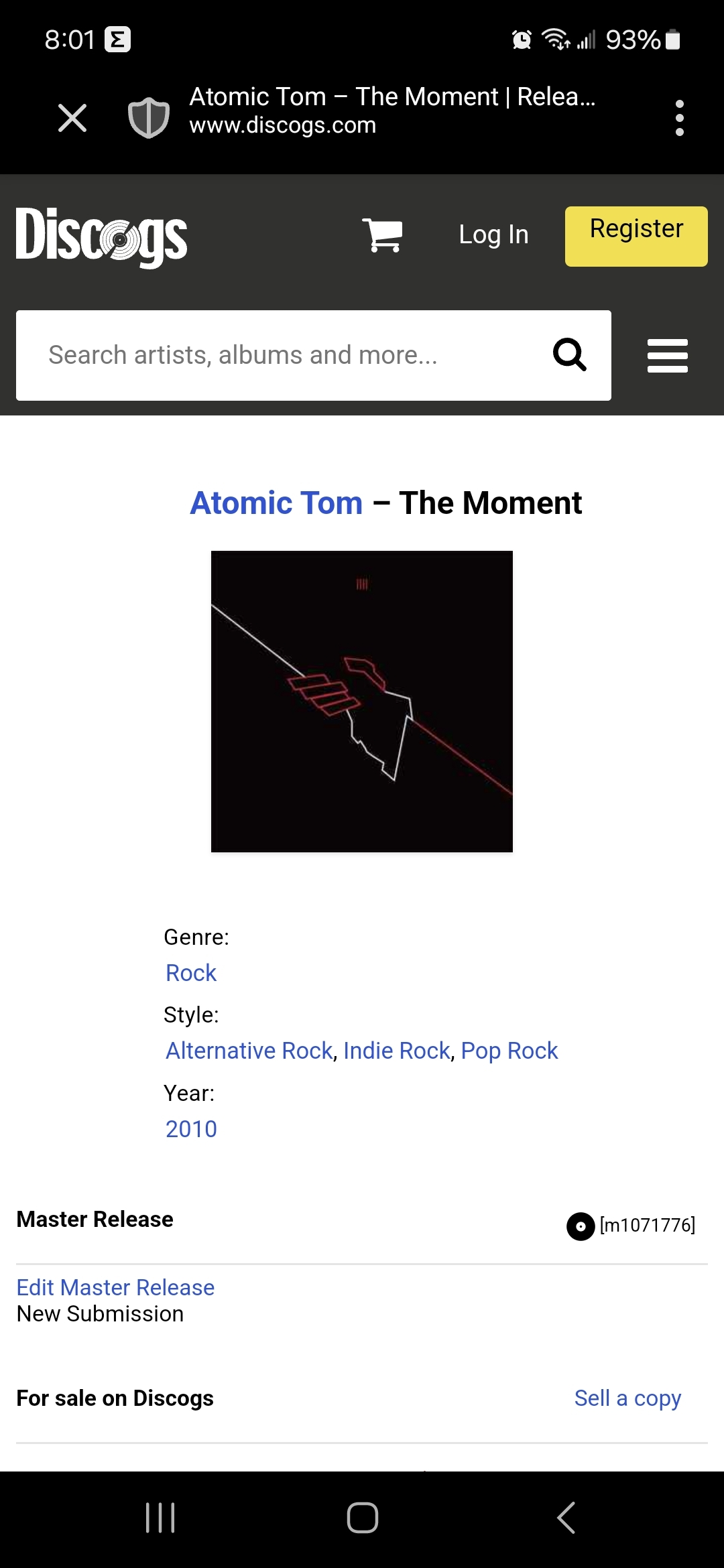Viewport: 724px width, 1568px height.
Task: Open the Atomic Tom artist page
Action: coord(276,503)
